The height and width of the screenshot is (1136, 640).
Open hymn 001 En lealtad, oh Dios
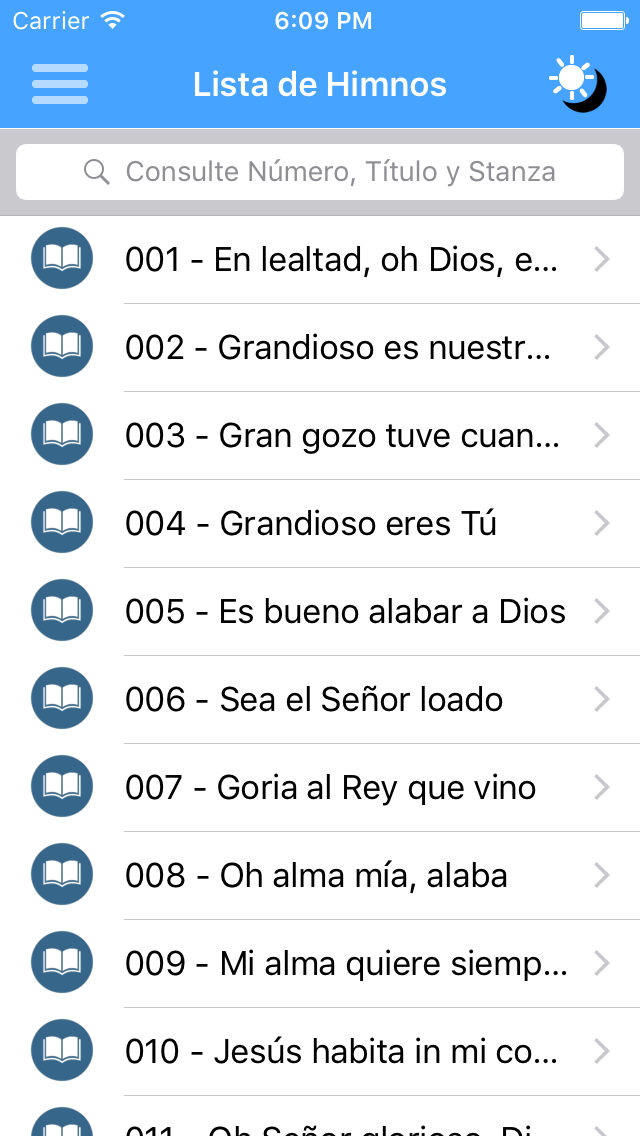click(320, 259)
